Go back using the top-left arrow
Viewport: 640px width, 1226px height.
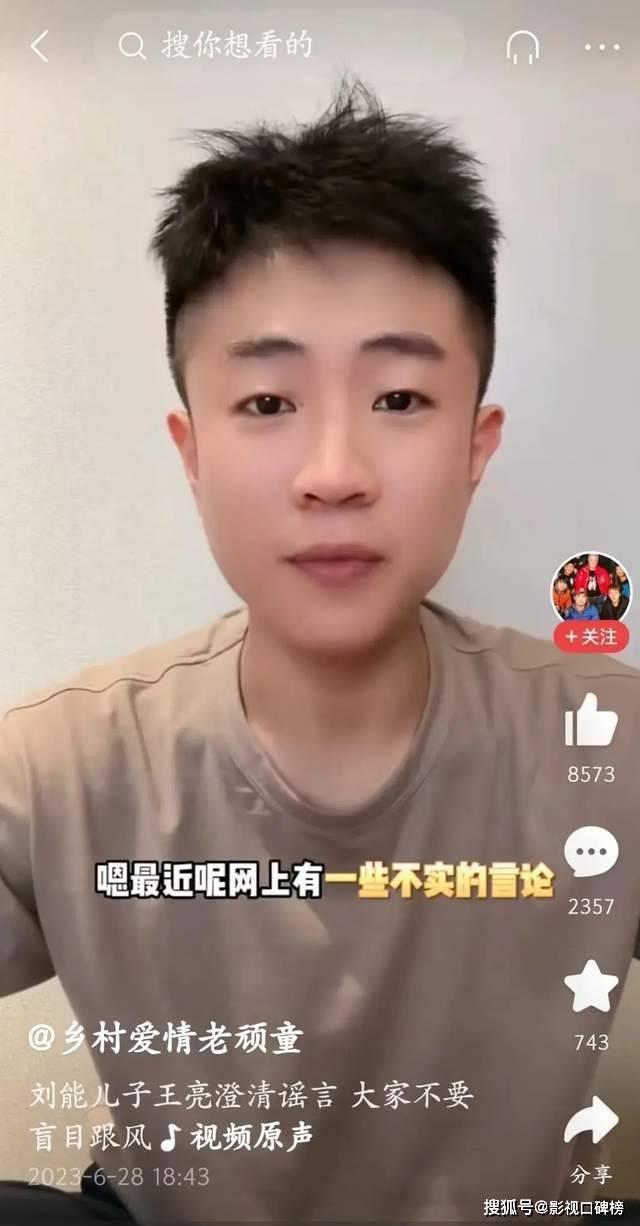click(40, 46)
